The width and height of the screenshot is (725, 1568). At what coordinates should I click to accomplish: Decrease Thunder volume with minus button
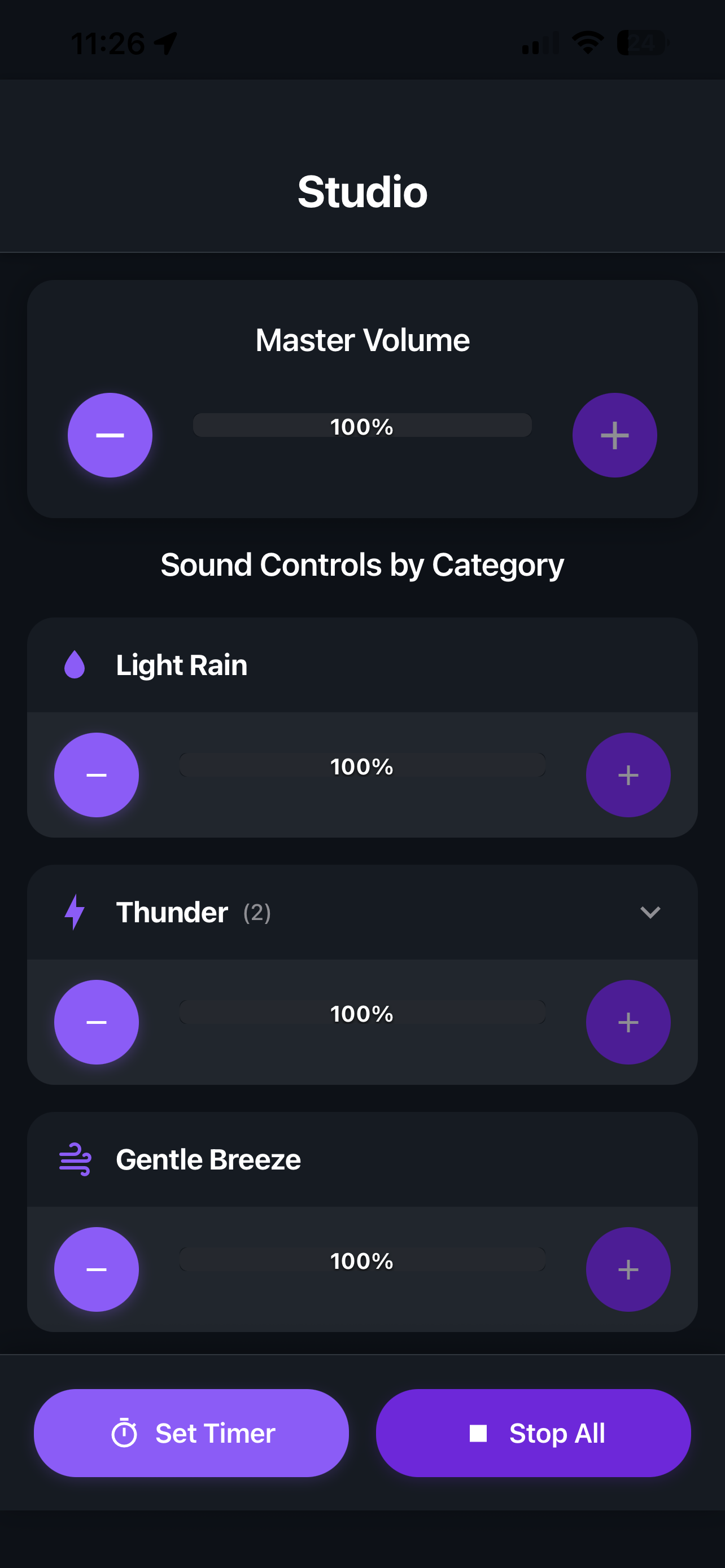coord(96,1022)
